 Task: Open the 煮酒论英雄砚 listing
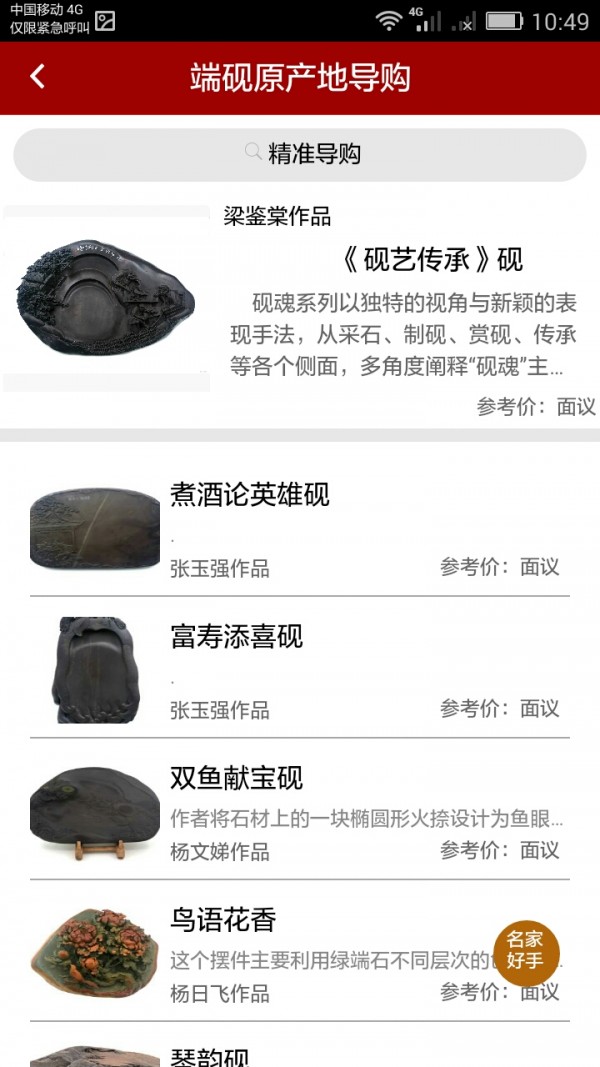(300, 530)
